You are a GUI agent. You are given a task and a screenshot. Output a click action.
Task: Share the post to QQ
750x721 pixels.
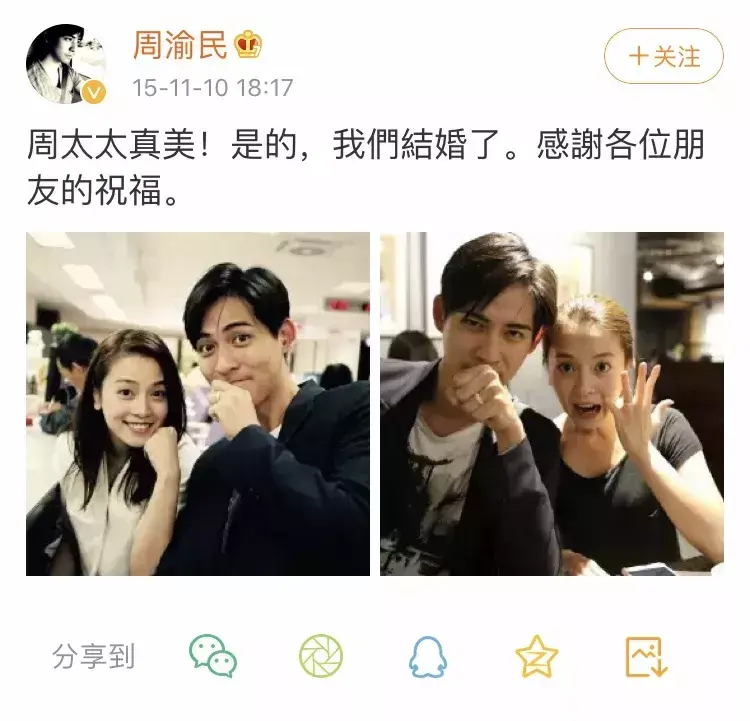pyautogui.click(x=428, y=657)
